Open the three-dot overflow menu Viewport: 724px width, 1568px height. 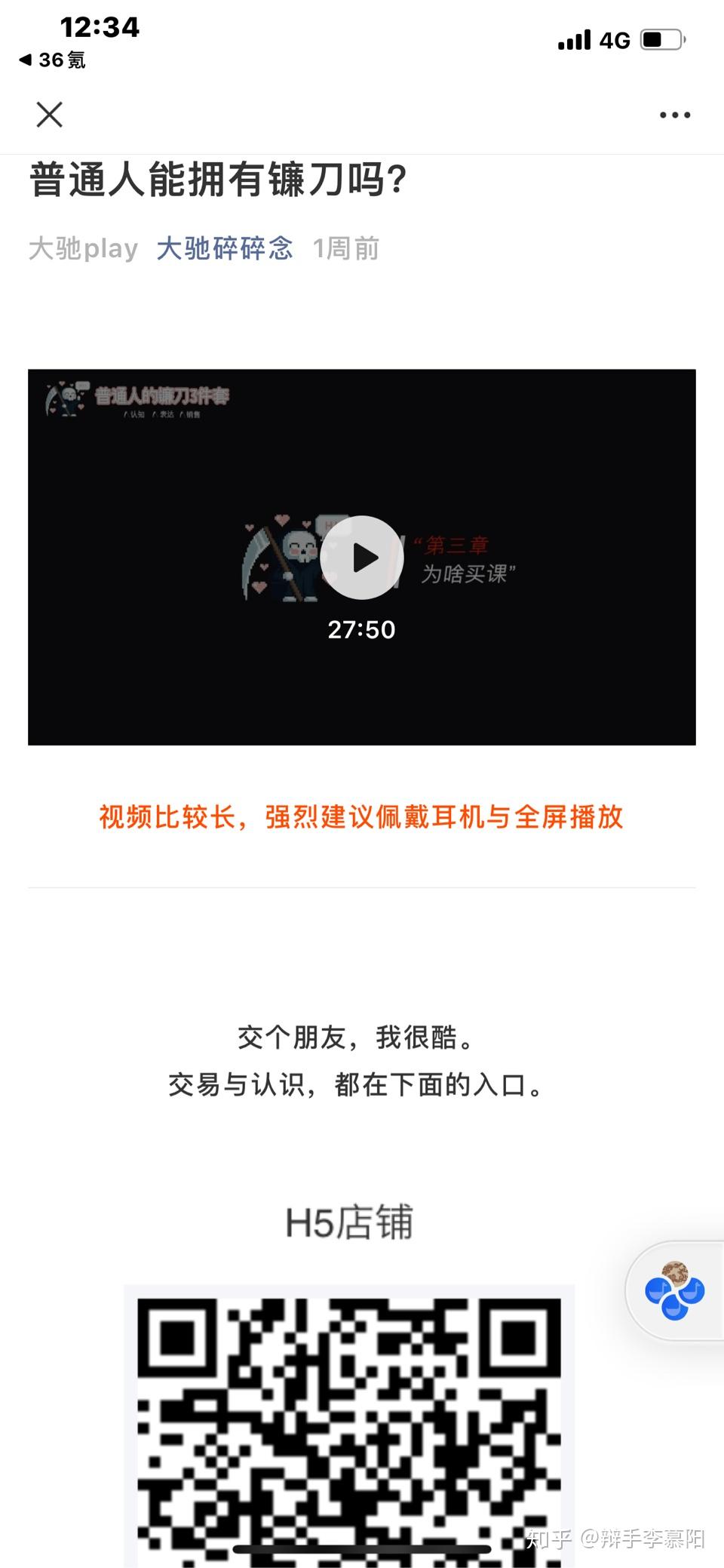point(674,115)
